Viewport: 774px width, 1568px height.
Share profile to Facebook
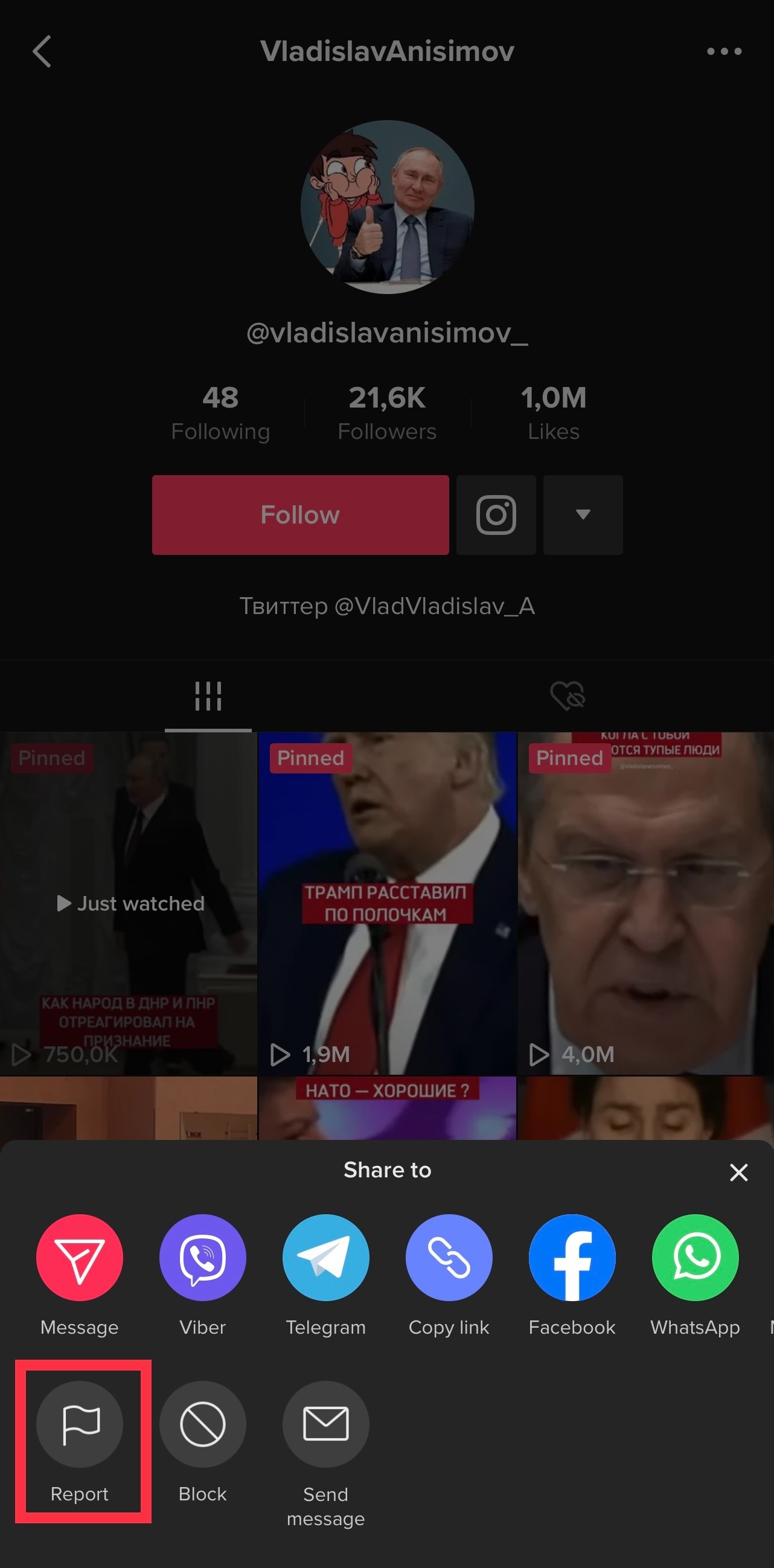click(572, 1258)
